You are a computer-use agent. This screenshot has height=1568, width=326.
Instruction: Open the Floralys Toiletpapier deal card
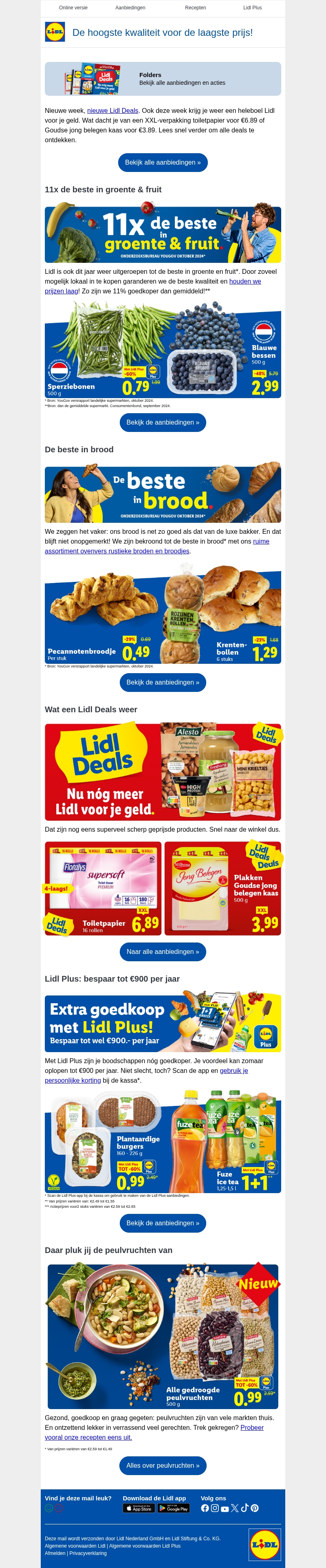(x=103, y=888)
